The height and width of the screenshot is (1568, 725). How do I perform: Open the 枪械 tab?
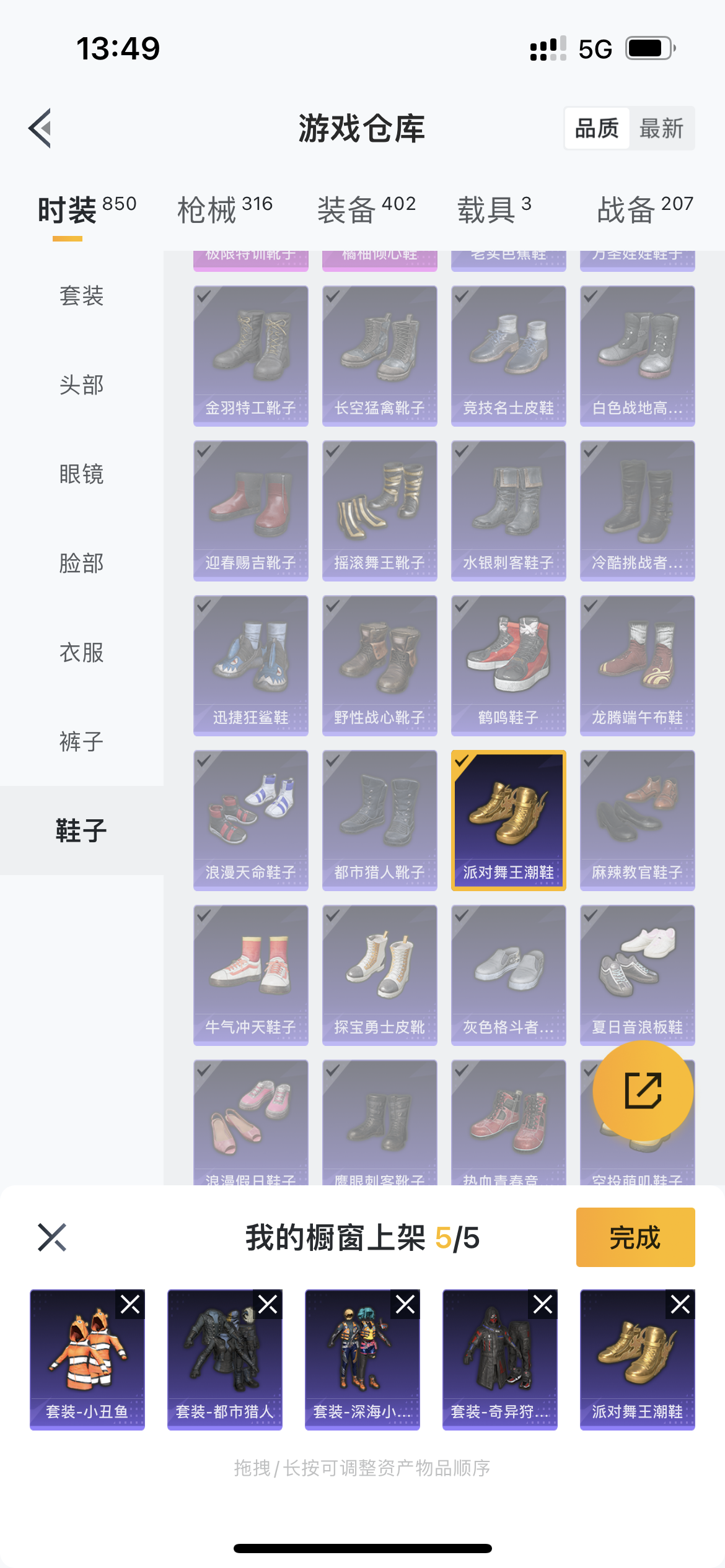click(x=225, y=209)
